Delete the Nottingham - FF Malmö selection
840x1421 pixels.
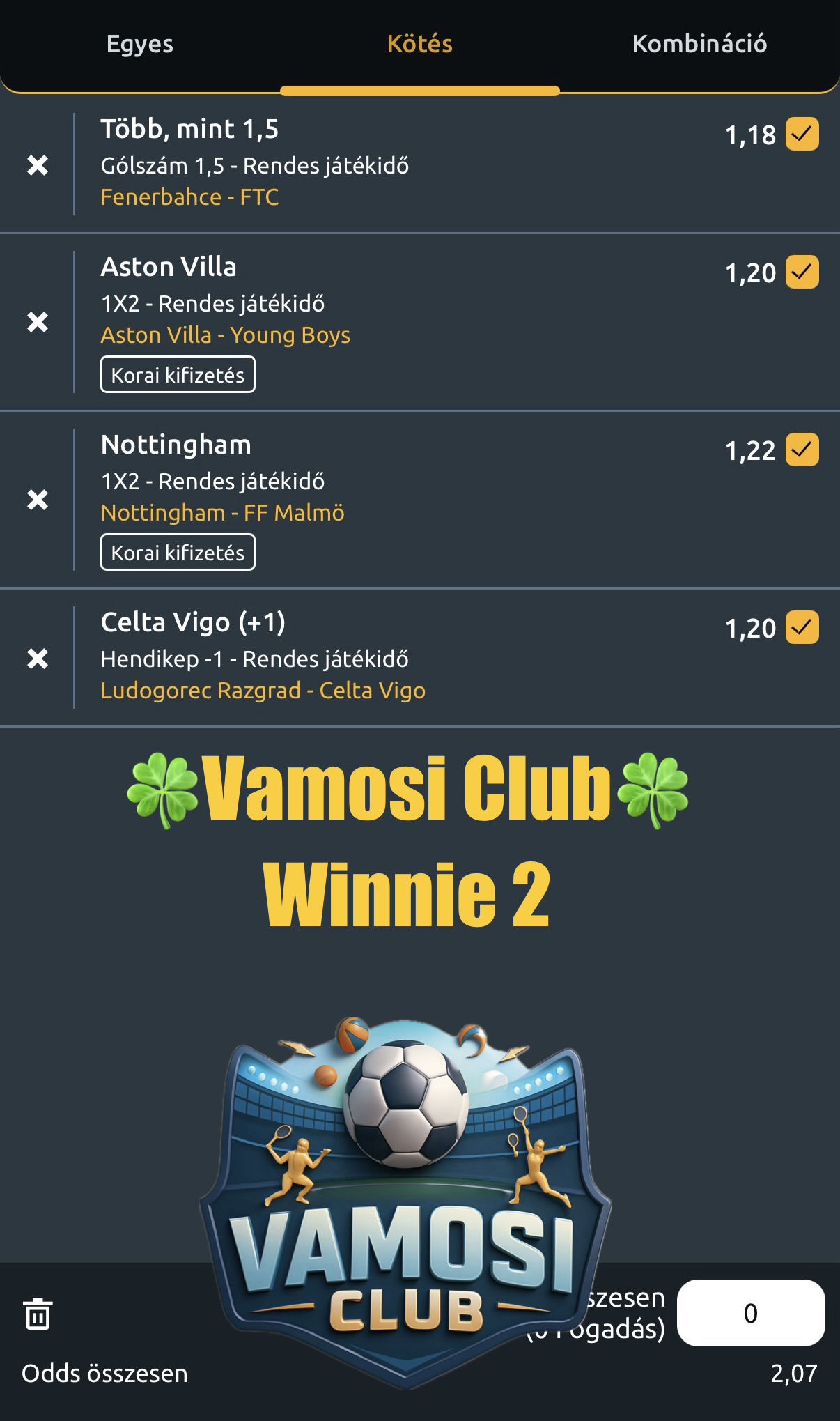tap(38, 500)
